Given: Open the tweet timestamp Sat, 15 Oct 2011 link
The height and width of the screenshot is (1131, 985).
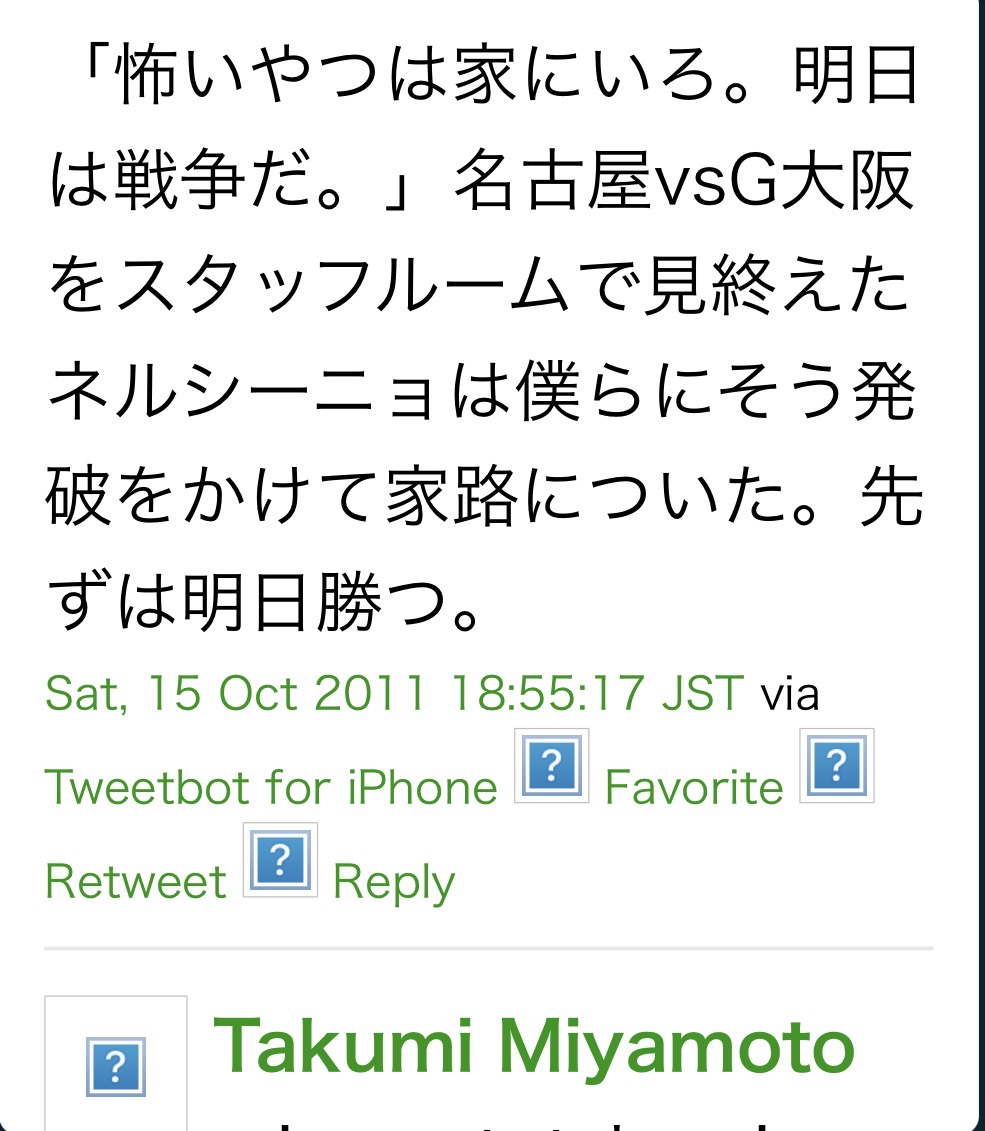Looking at the screenshot, I should tap(395, 693).
